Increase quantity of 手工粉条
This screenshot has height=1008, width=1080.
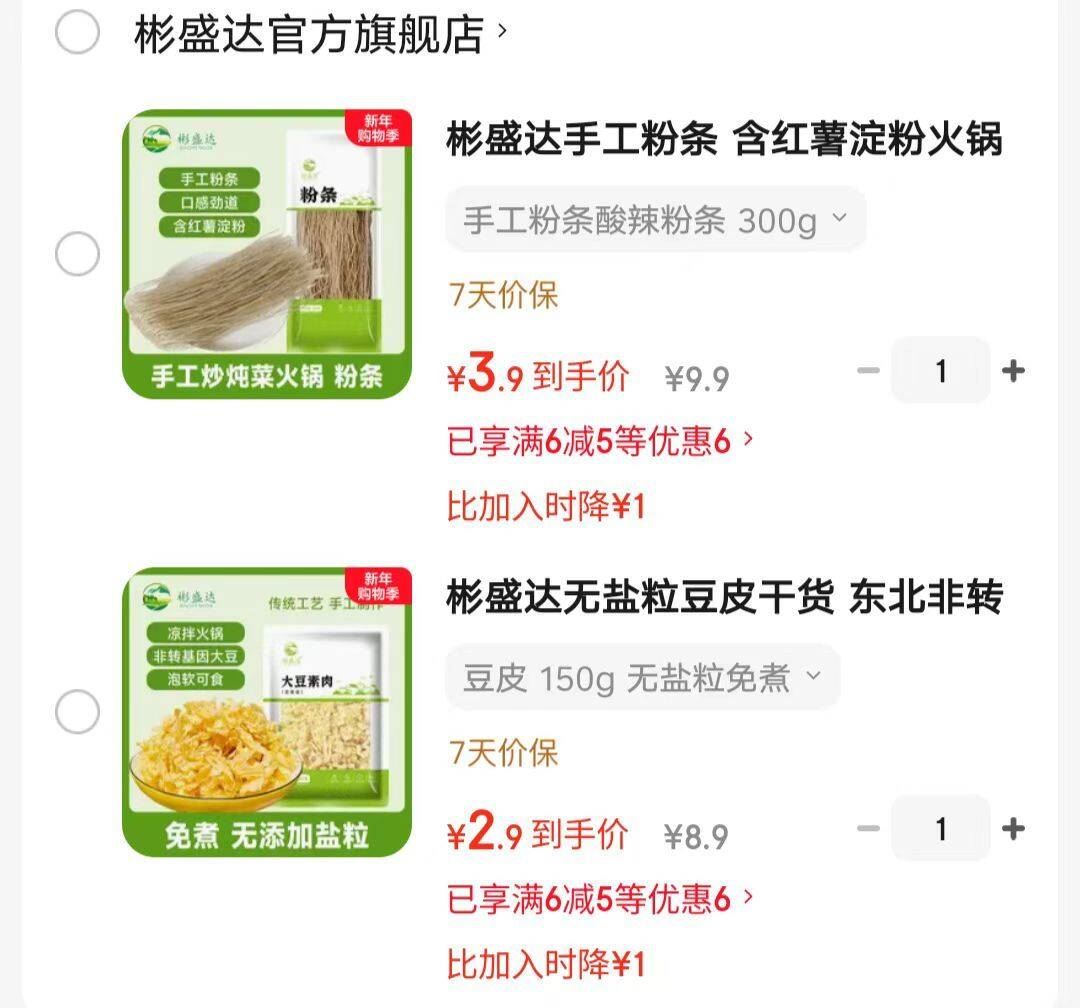pos(1013,371)
